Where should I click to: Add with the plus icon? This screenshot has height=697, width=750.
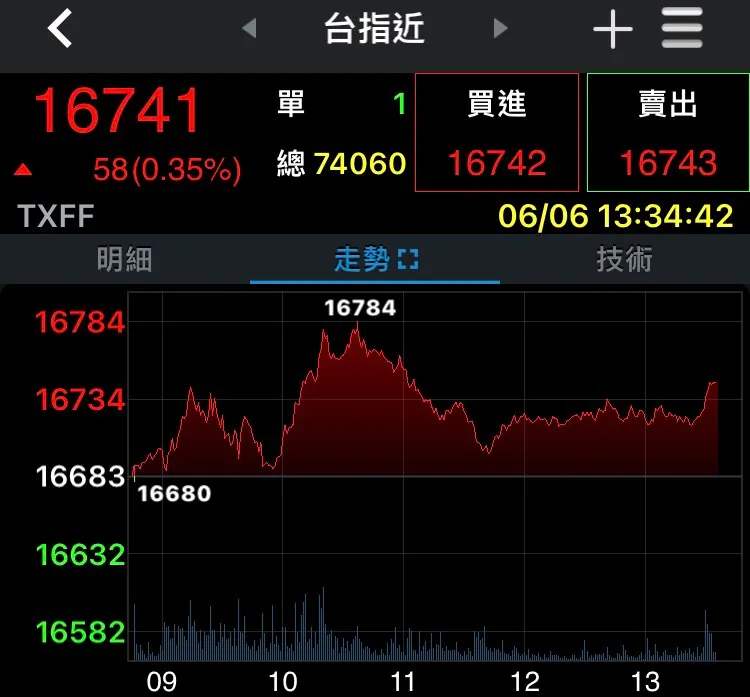612,30
